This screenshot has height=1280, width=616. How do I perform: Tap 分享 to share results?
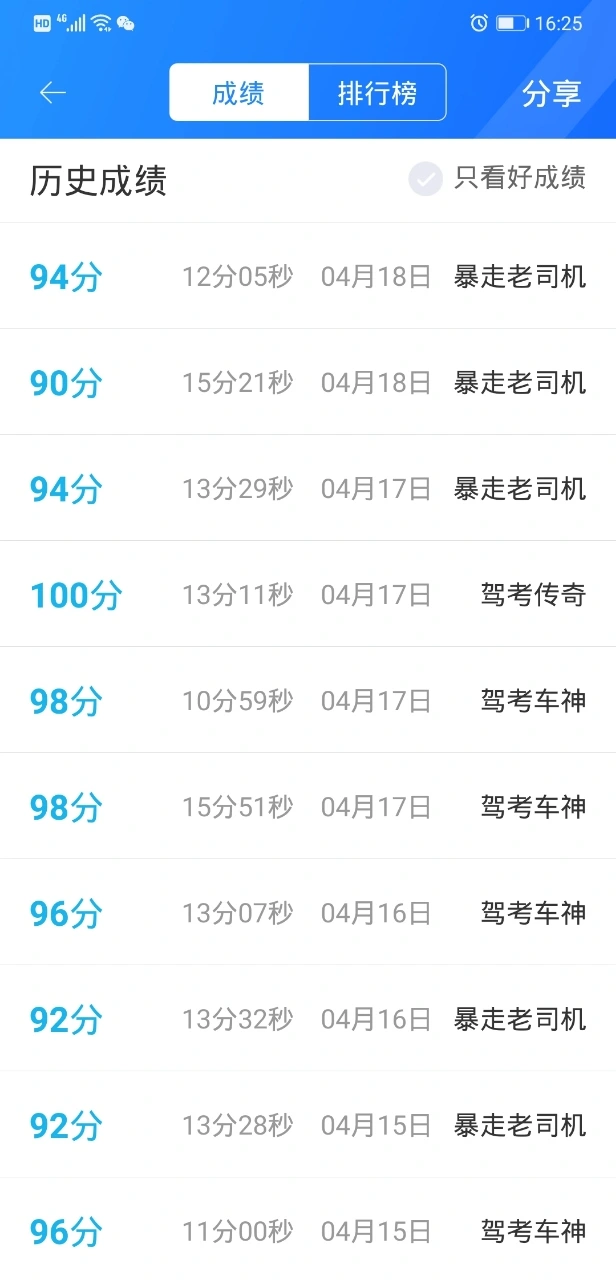click(x=551, y=93)
